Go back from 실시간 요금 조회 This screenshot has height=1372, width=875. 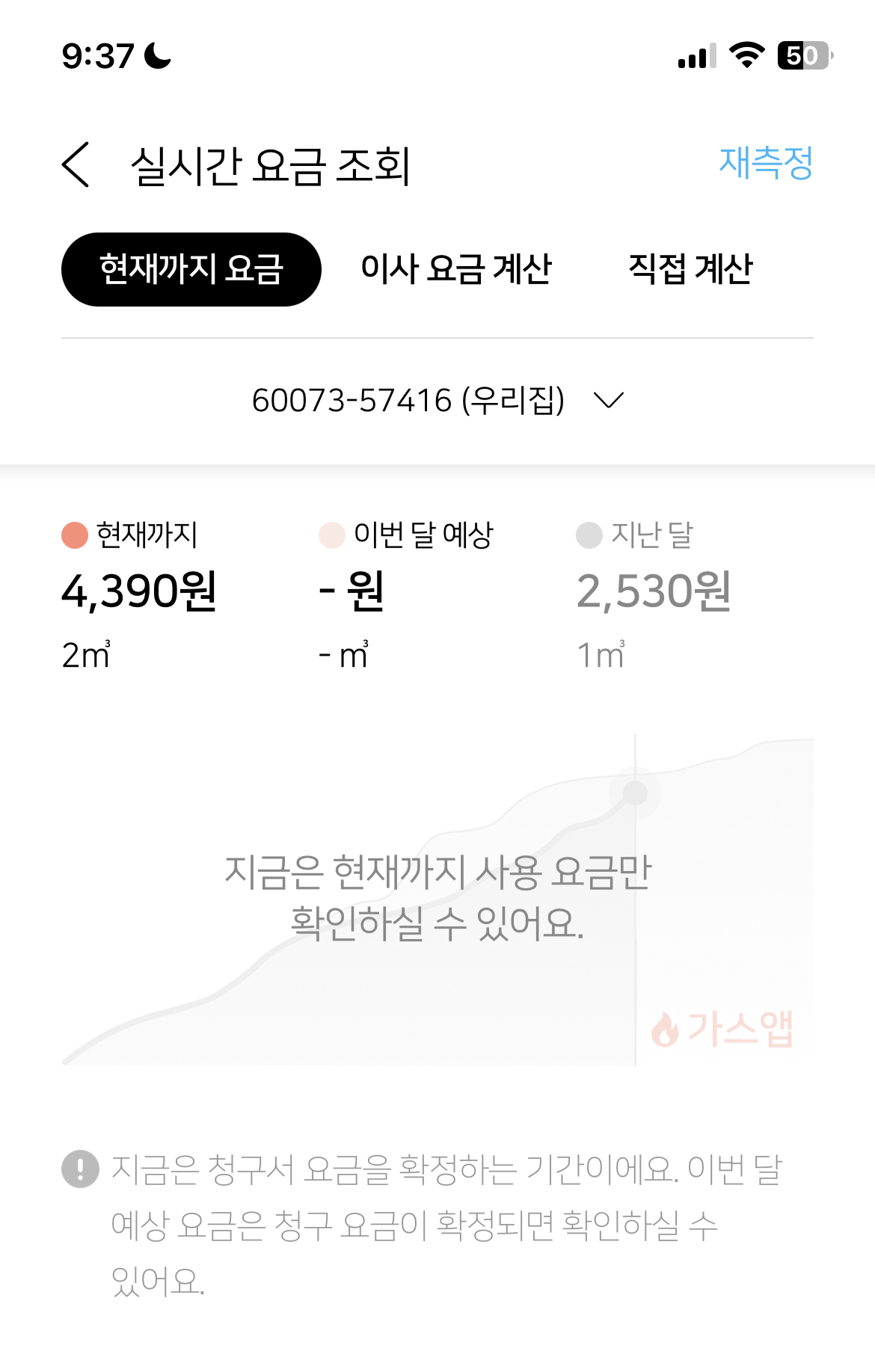click(76, 164)
